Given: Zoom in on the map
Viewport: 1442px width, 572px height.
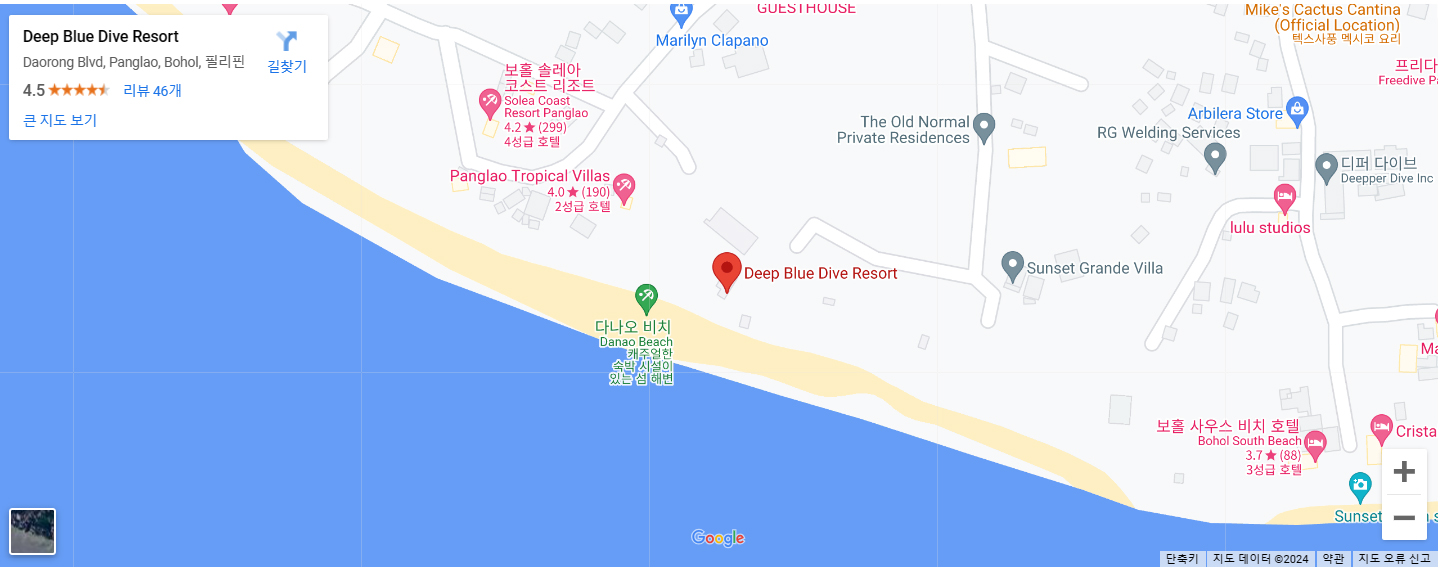Looking at the screenshot, I should point(1404,472).
